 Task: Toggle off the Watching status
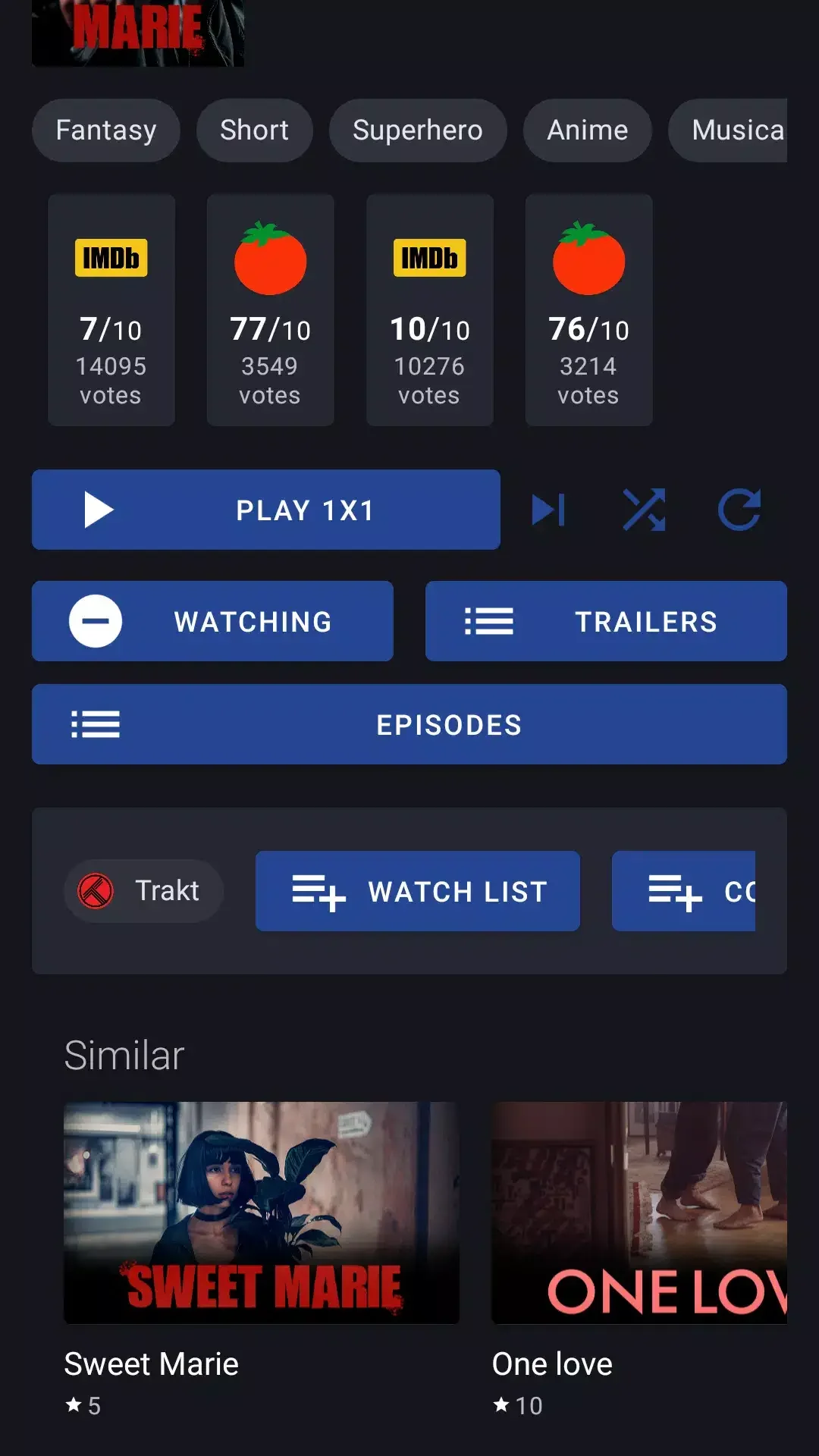click(212, 621)
